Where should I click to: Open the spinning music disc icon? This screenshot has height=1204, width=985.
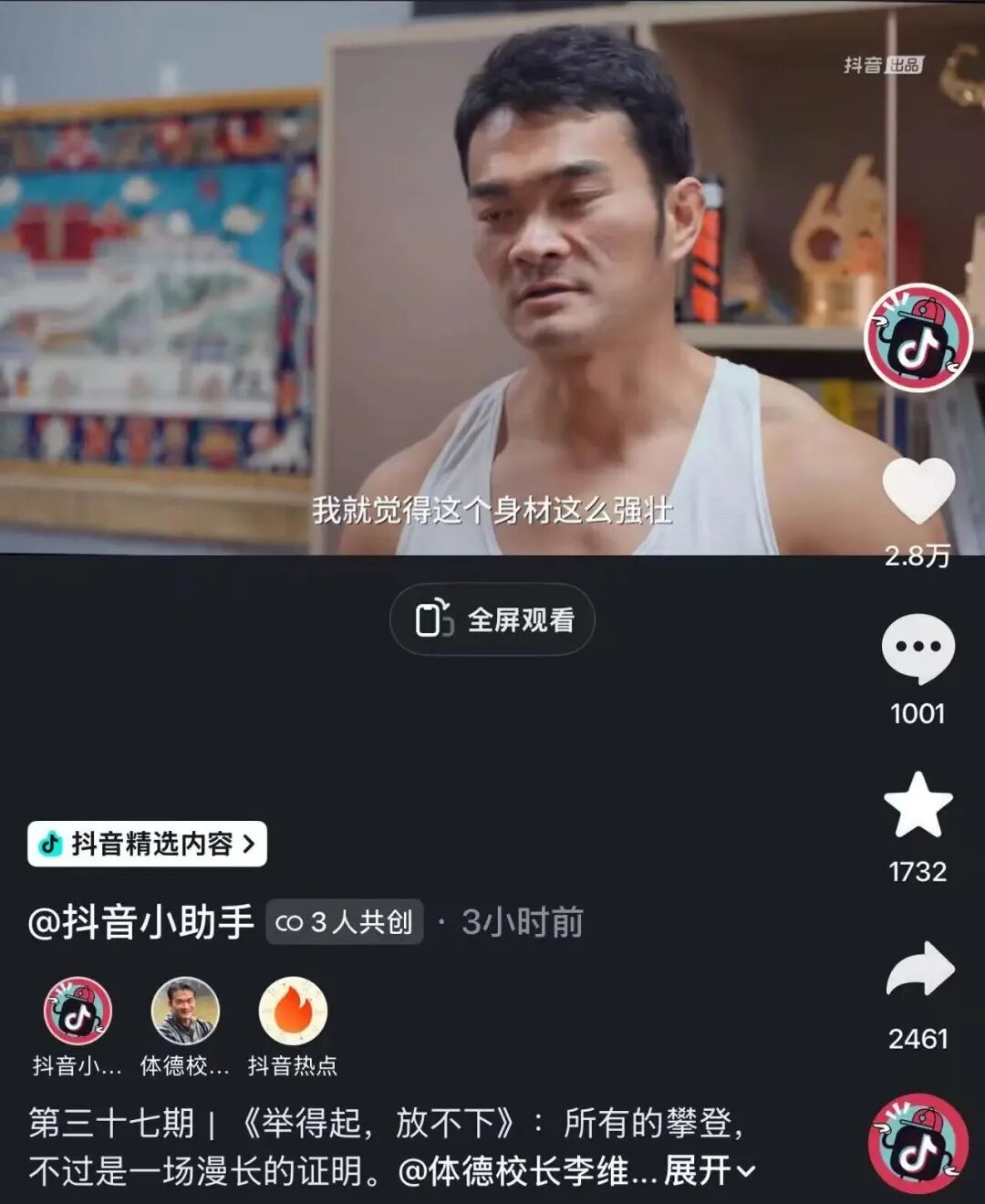[x=918, y=1144]
